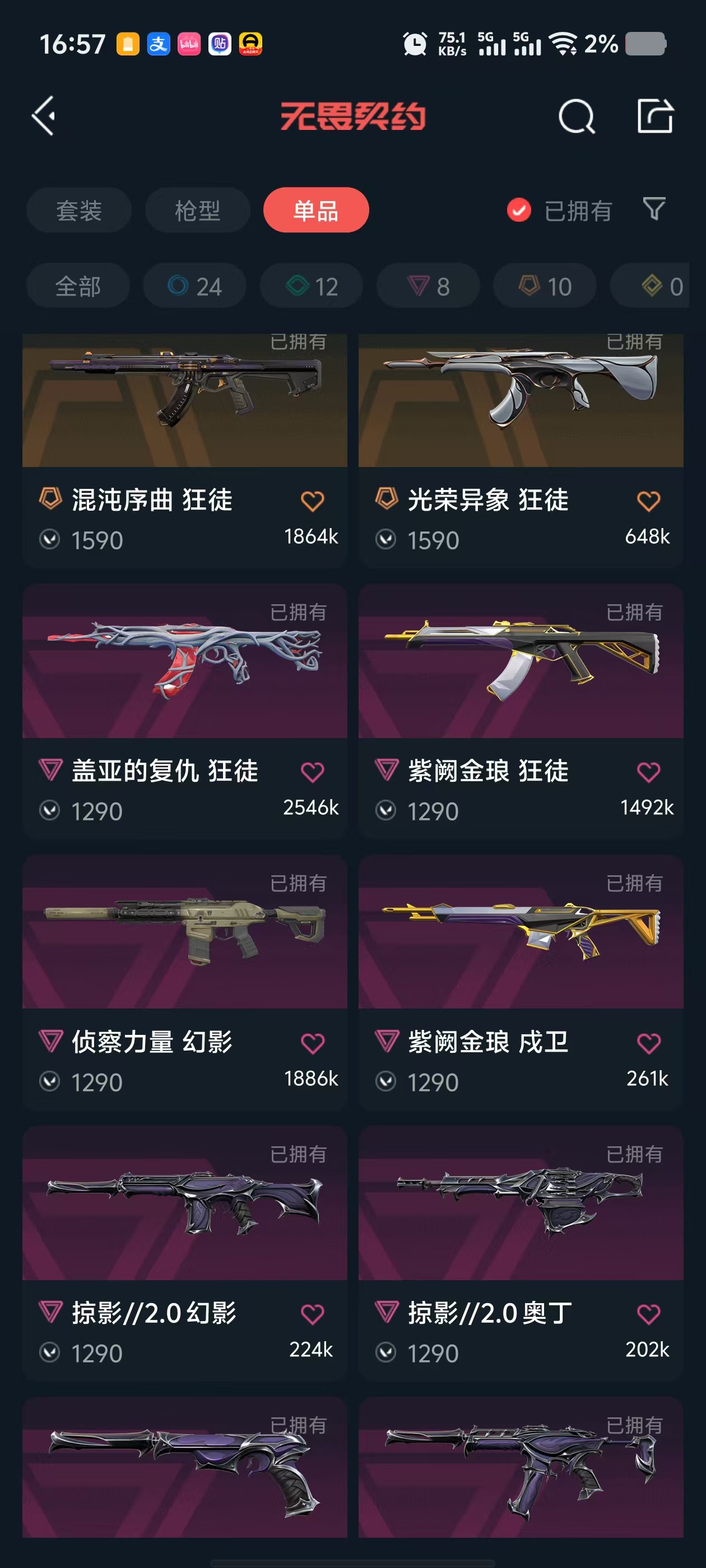Select the 全部 filter chip

tap(78, 286)
